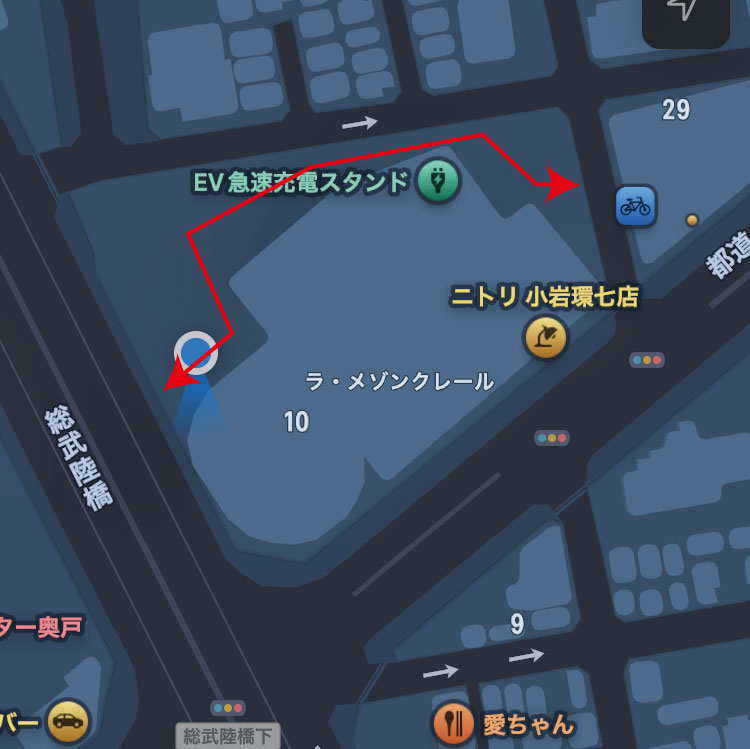Open the EV急速充電スタンド charging station marker
The image size is (750, 749).
(437, 181)
